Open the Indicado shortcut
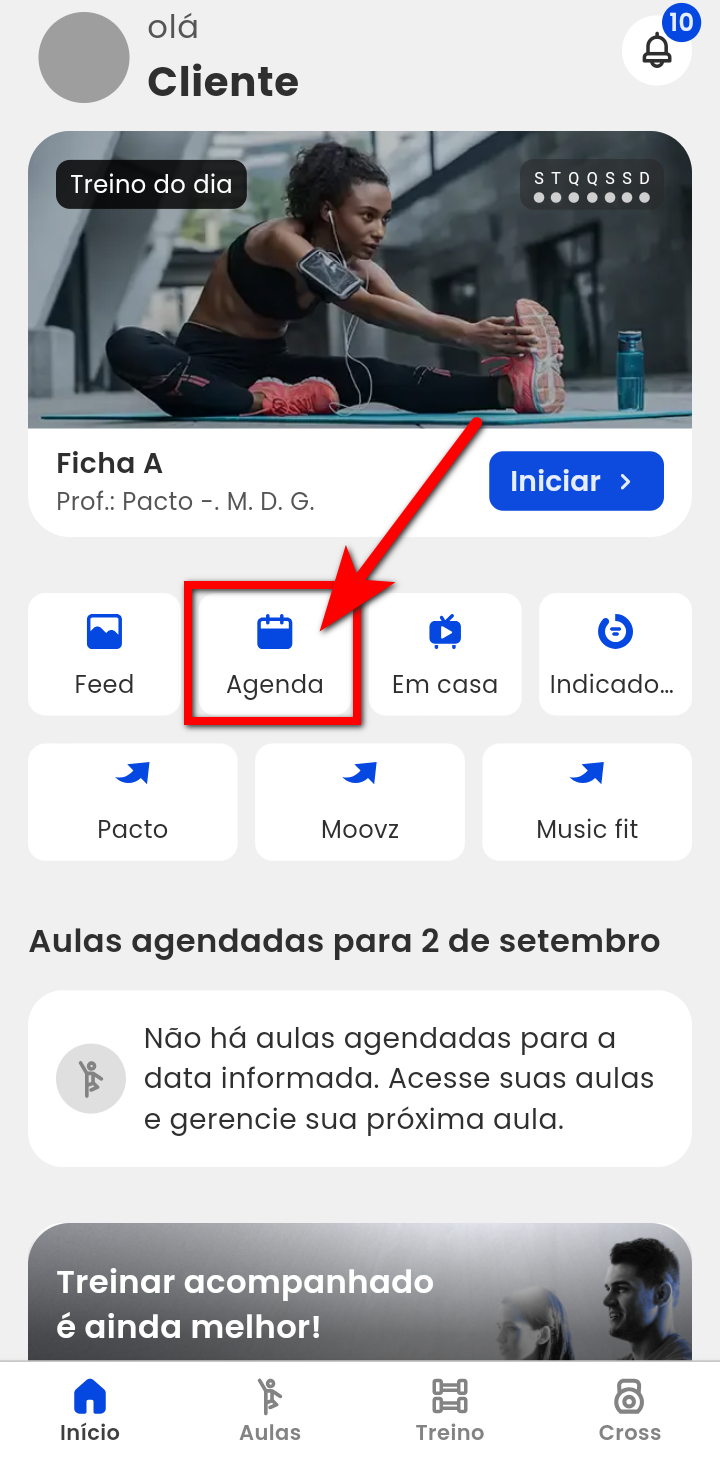 pos(615,654)
